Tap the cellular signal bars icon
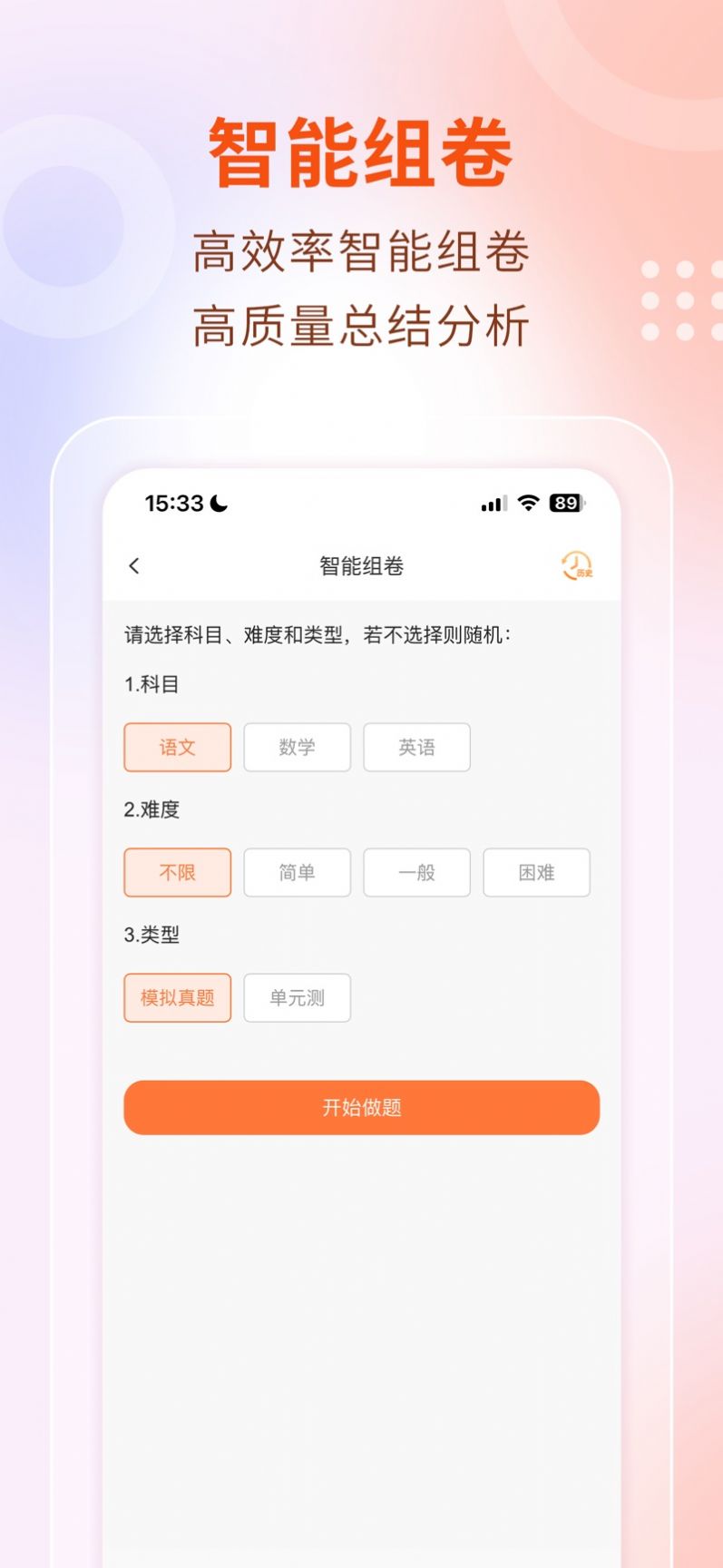Viewport: 723px width, 1568px height. [493, 505]
